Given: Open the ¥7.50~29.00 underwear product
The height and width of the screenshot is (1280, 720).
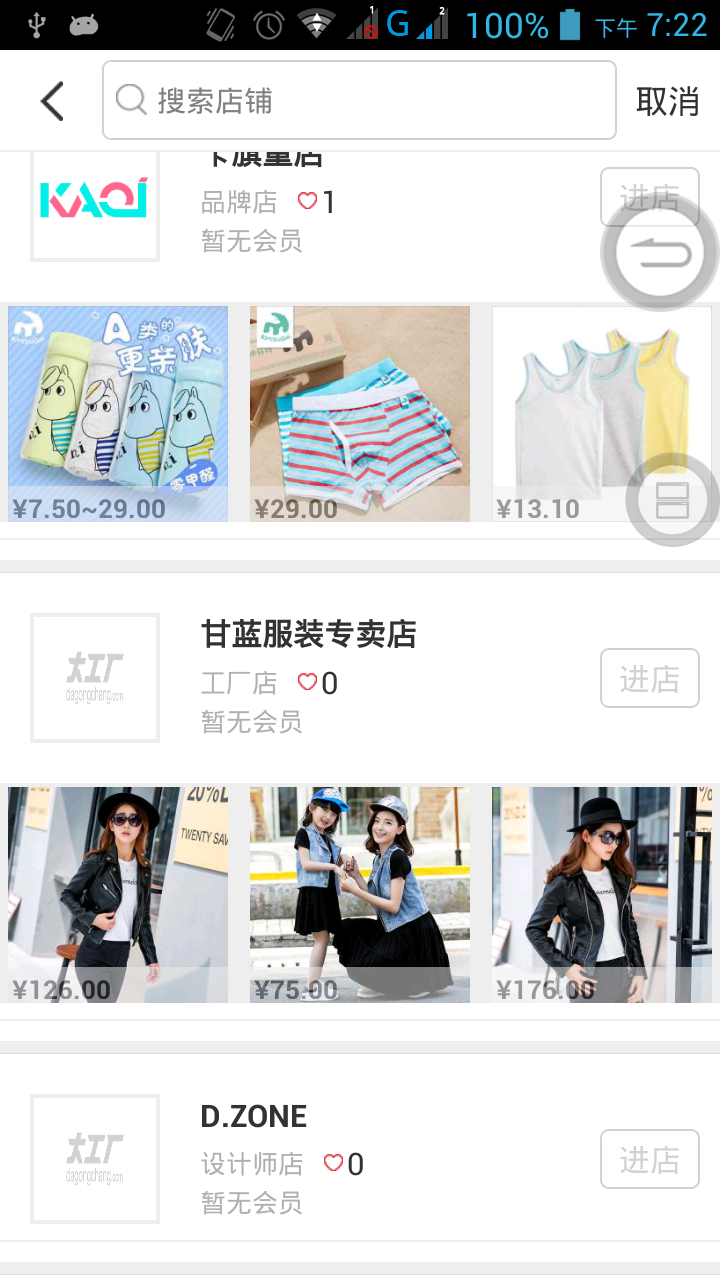Looking at the screenshot, I should (118, 413).
